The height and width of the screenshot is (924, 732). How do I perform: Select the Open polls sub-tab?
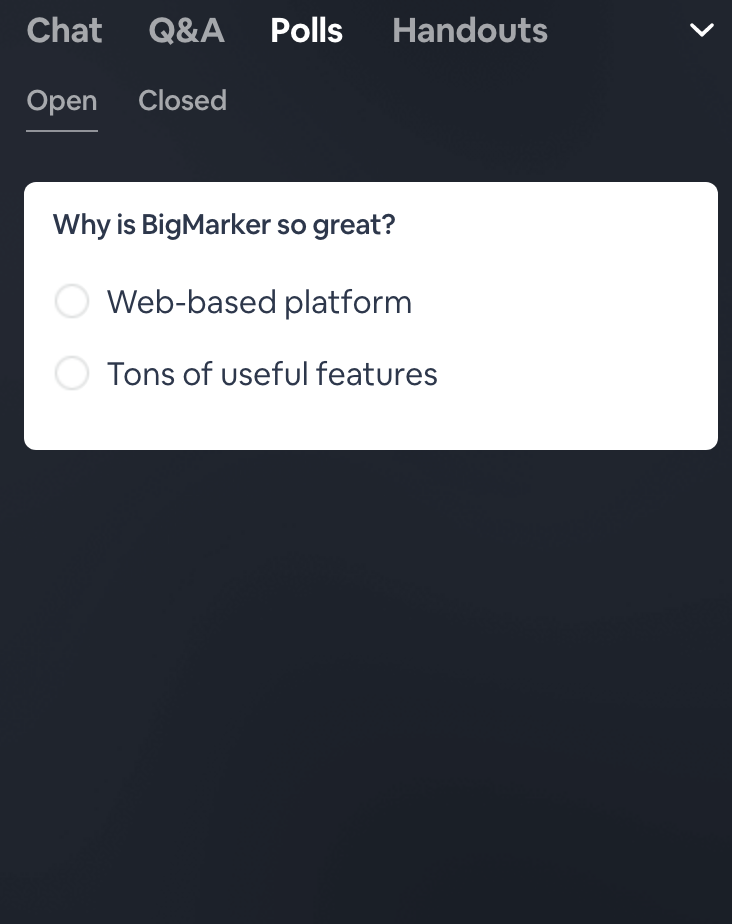coord(62,101)
